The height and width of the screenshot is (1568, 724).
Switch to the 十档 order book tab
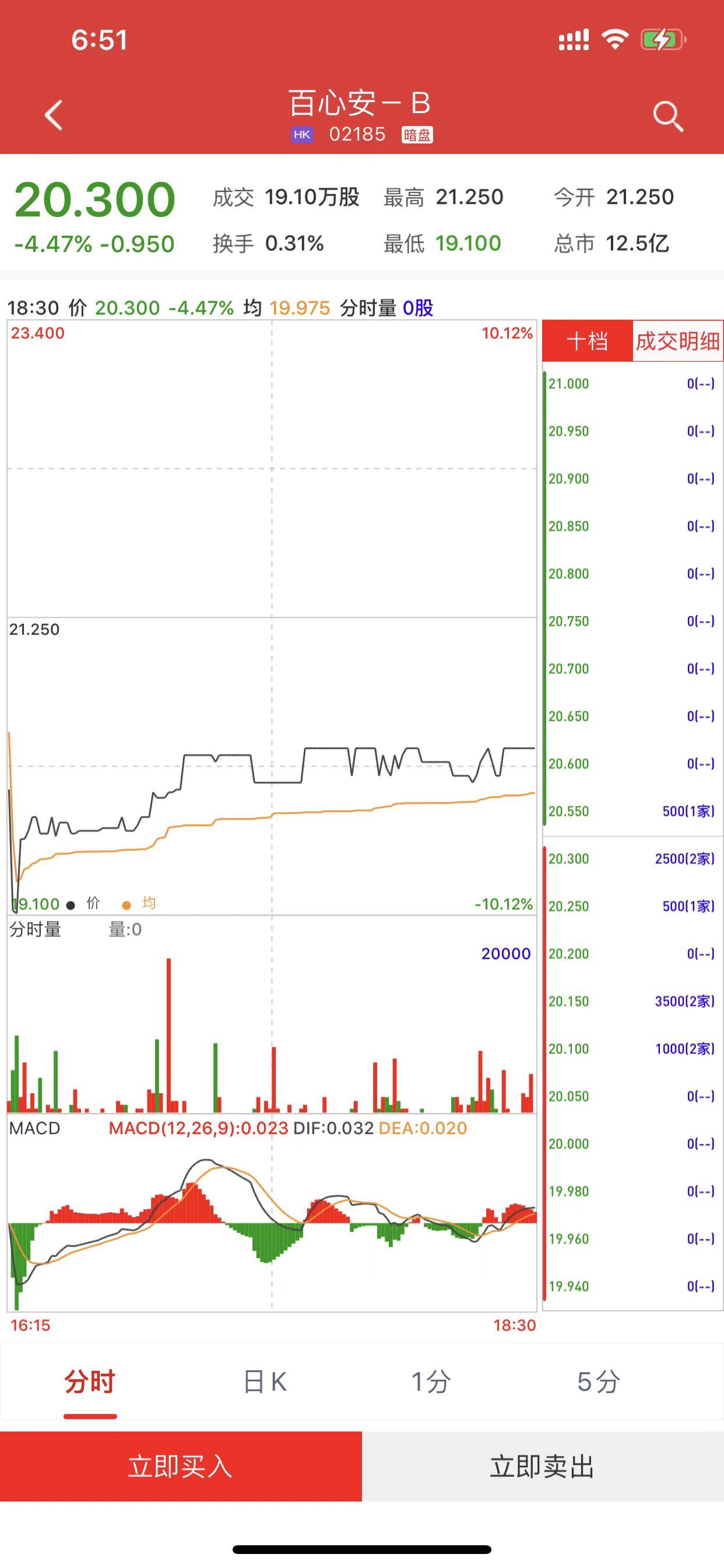tap(587, 341)
